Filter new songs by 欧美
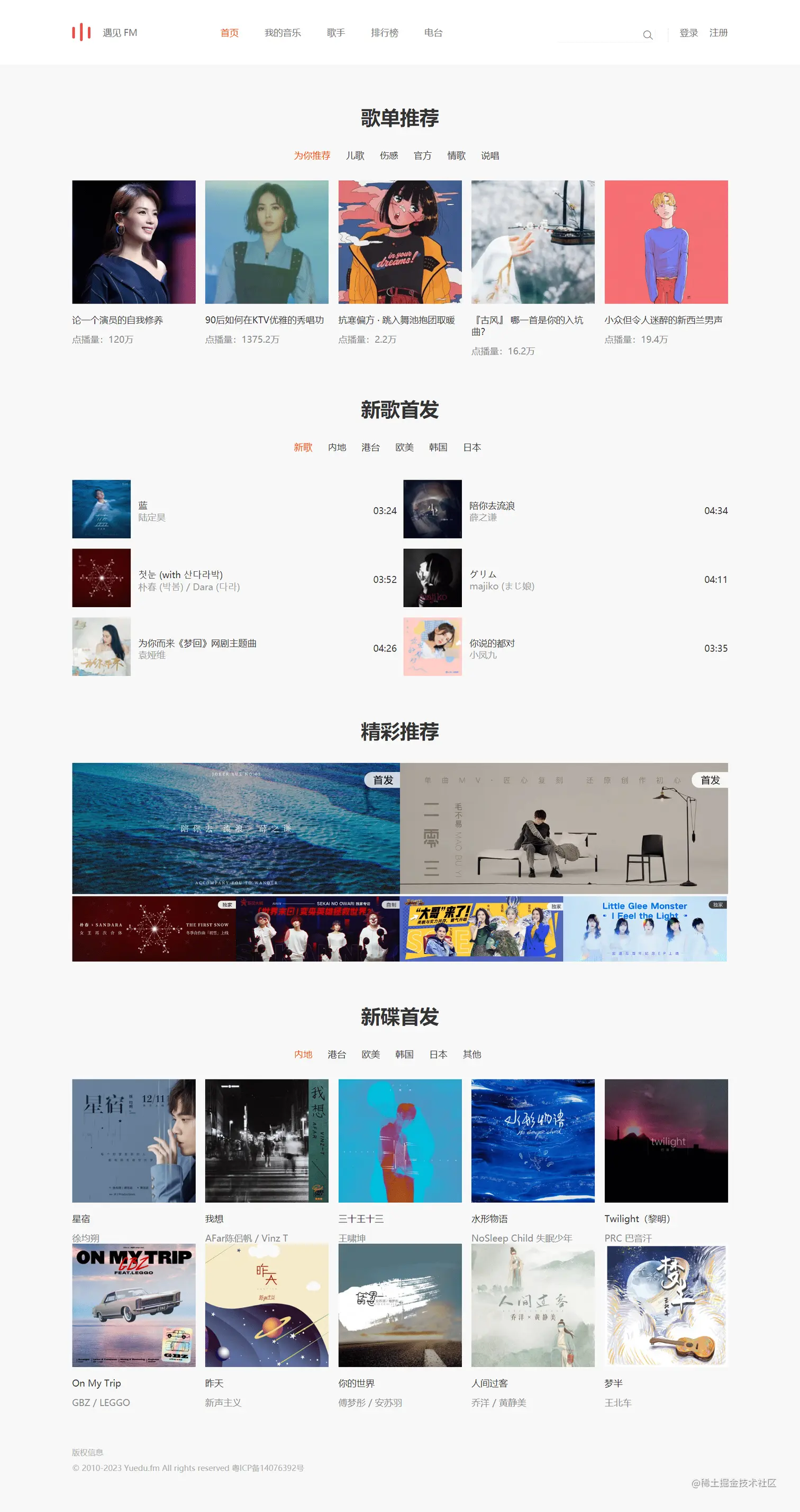This screenshot has height=1512, width=800. click(404, 447)
